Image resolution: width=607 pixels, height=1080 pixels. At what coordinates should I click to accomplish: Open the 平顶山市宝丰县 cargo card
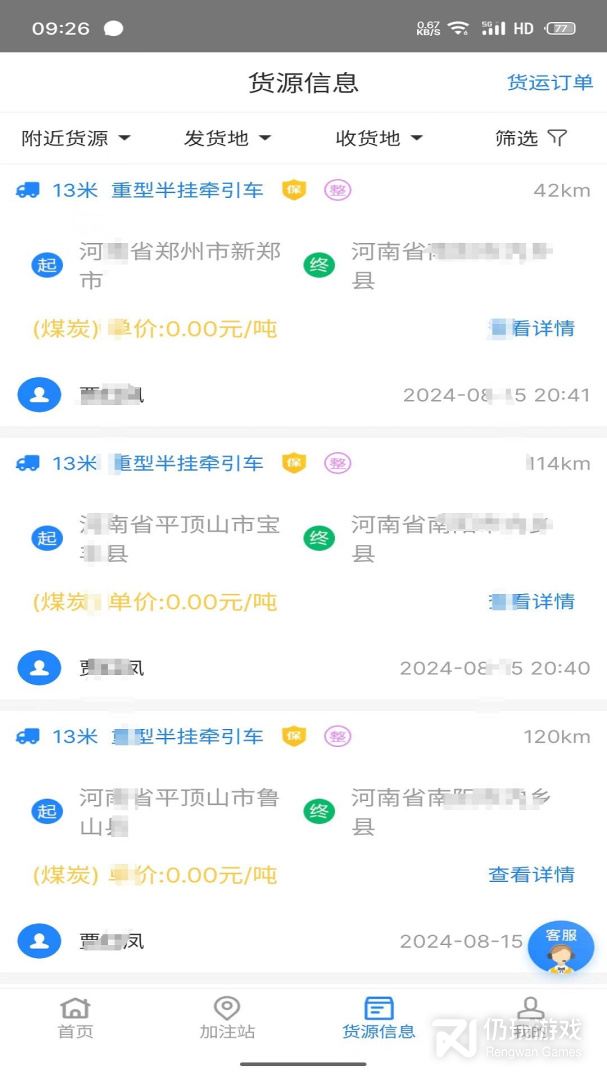pos(180,539)
